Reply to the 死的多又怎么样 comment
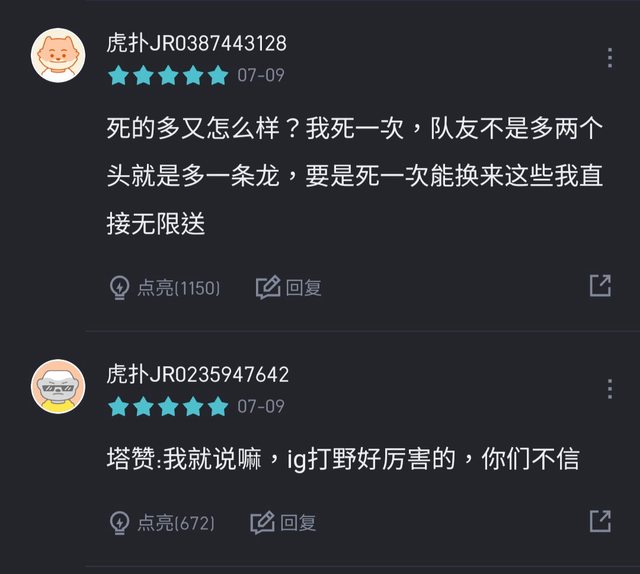Viewport: 640px width, 574px height. tap(289, 288)
